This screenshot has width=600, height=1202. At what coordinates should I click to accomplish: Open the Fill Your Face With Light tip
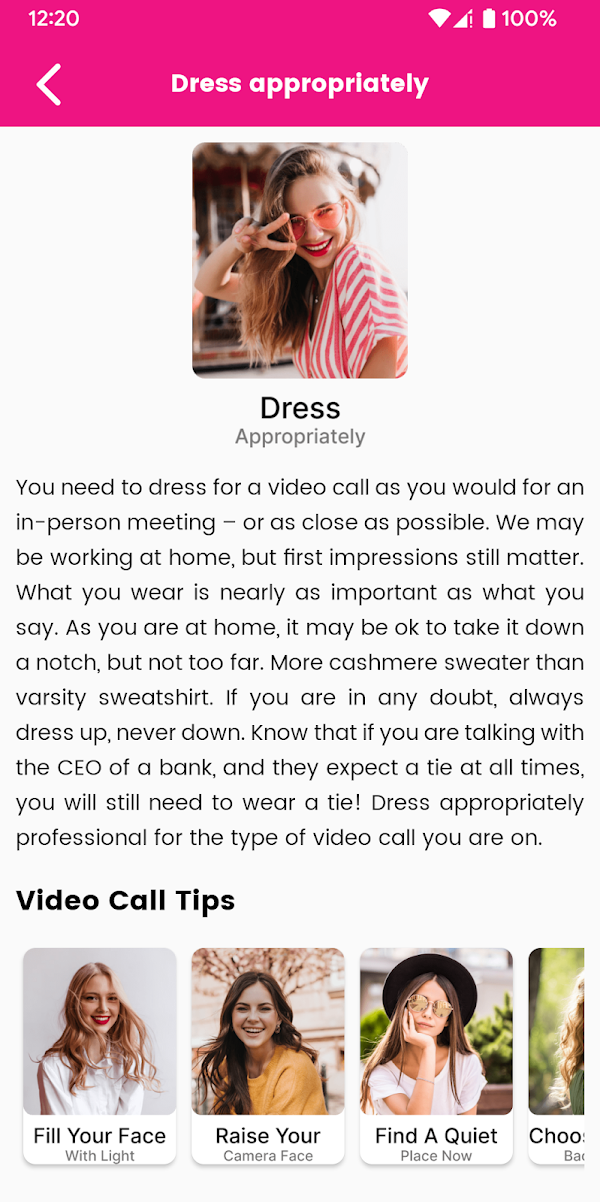click(x=100, y=1055)
